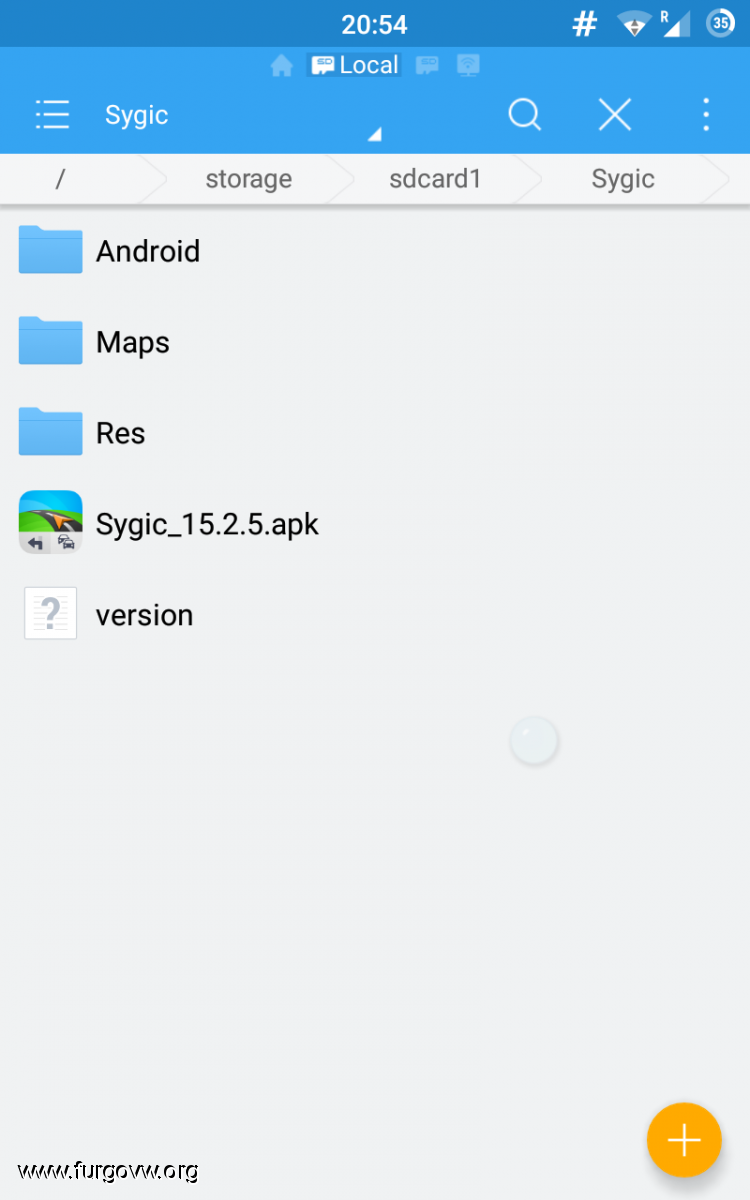Viewport: 750px width, 1200px height.
Task: Open Sygic_15.2.5.apk file
Action: [375, 524]
